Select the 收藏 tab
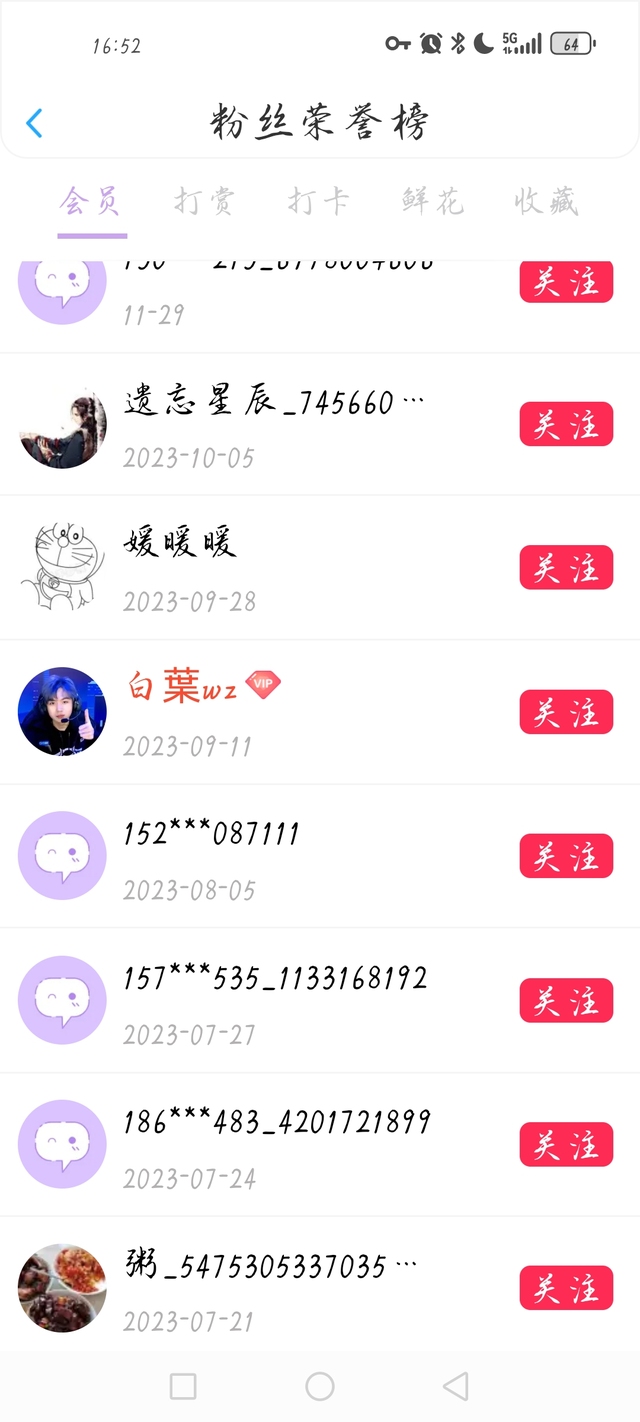Viewport: 640px width, 1422px height. 546,201
